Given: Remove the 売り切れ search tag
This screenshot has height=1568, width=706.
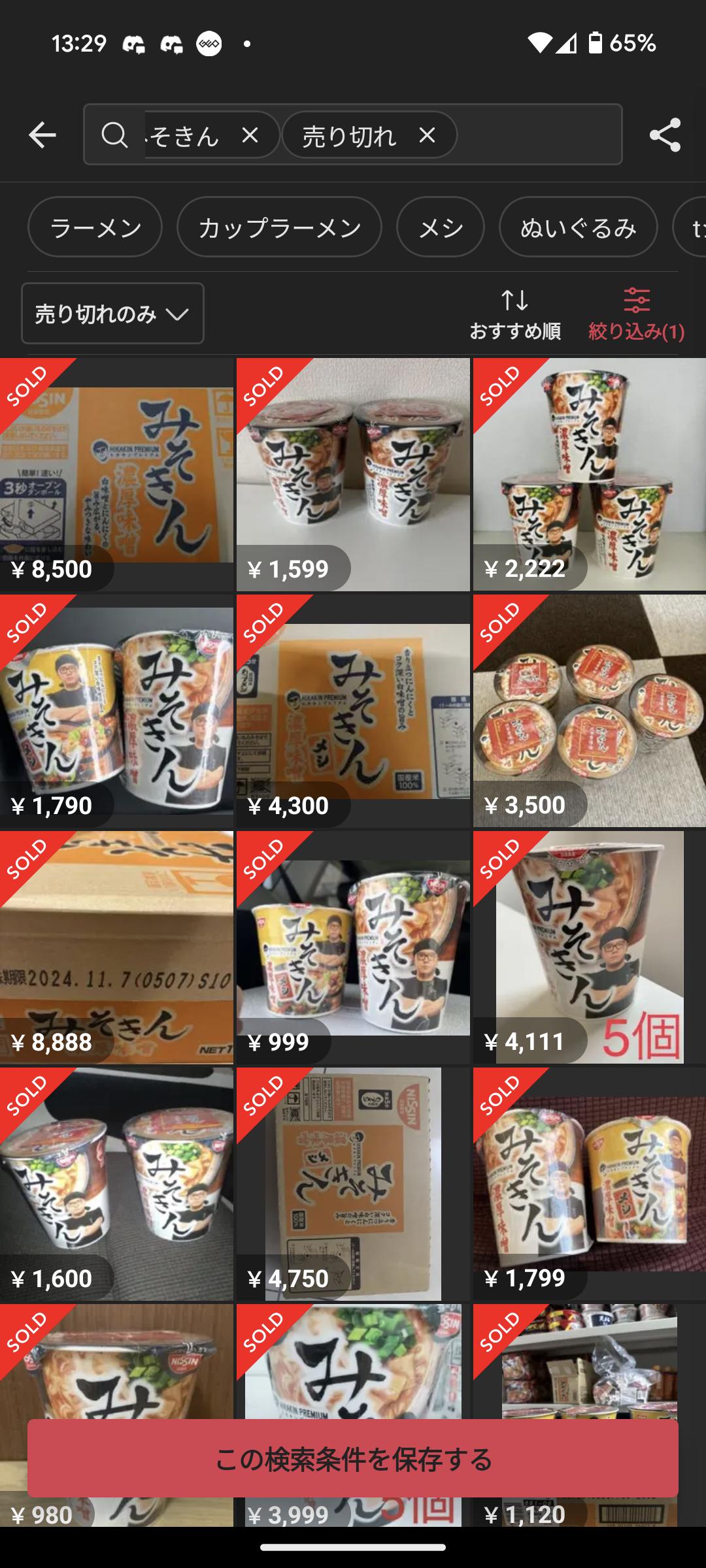Looking at the screenshot, I should (427, 135).
